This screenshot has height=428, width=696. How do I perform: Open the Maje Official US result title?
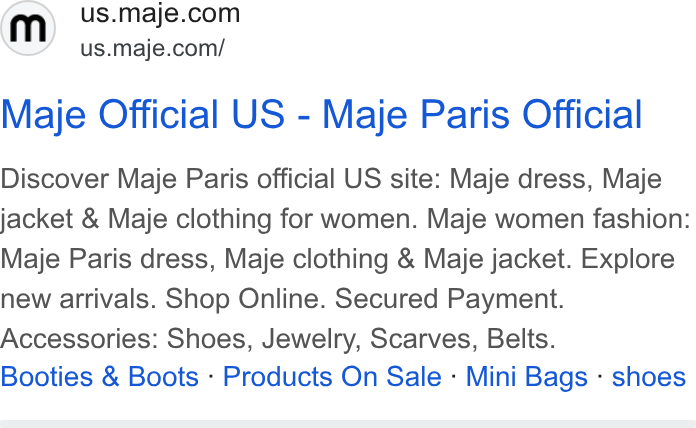(321, 115)
